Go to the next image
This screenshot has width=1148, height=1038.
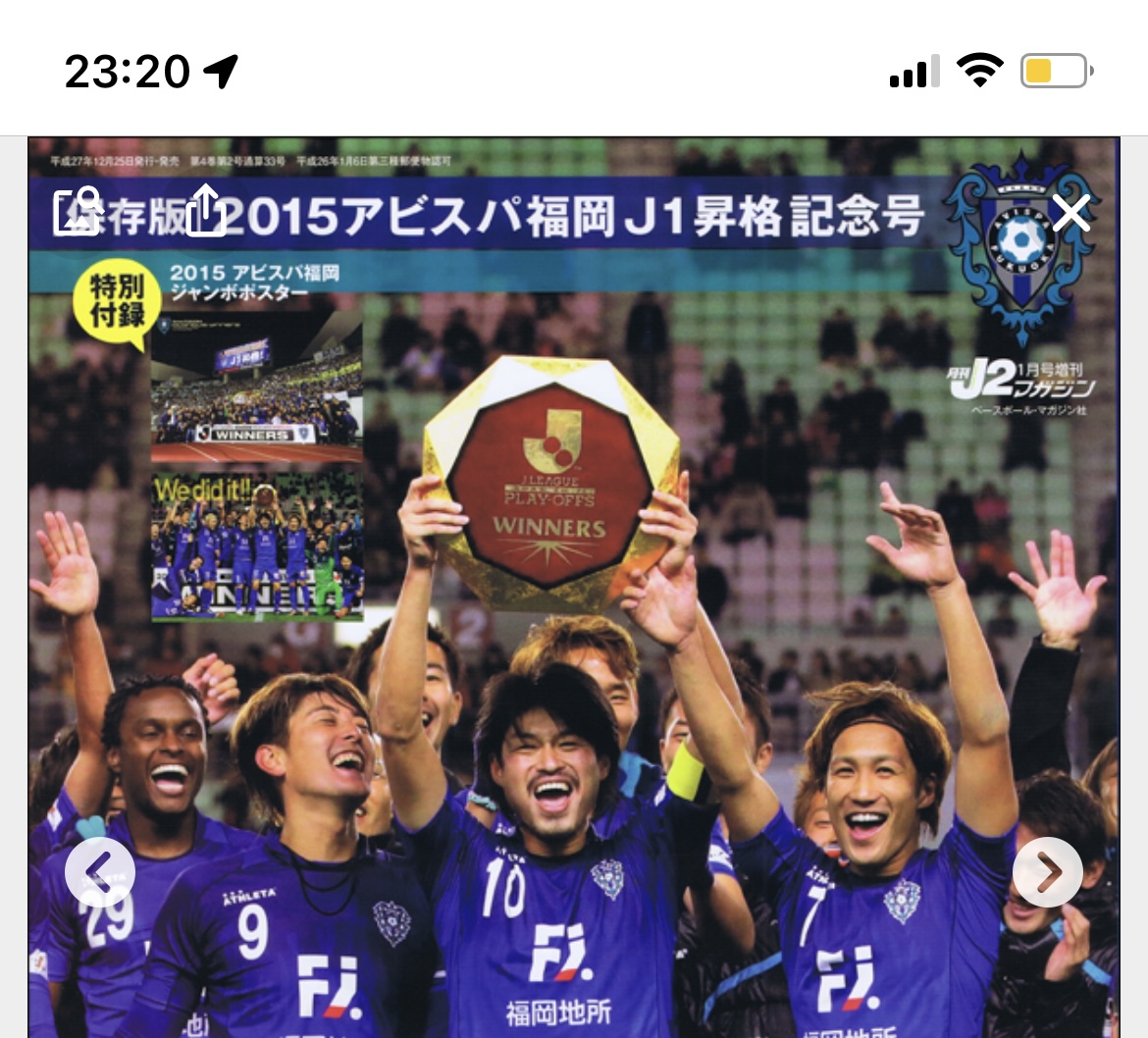coord(1048,871)
